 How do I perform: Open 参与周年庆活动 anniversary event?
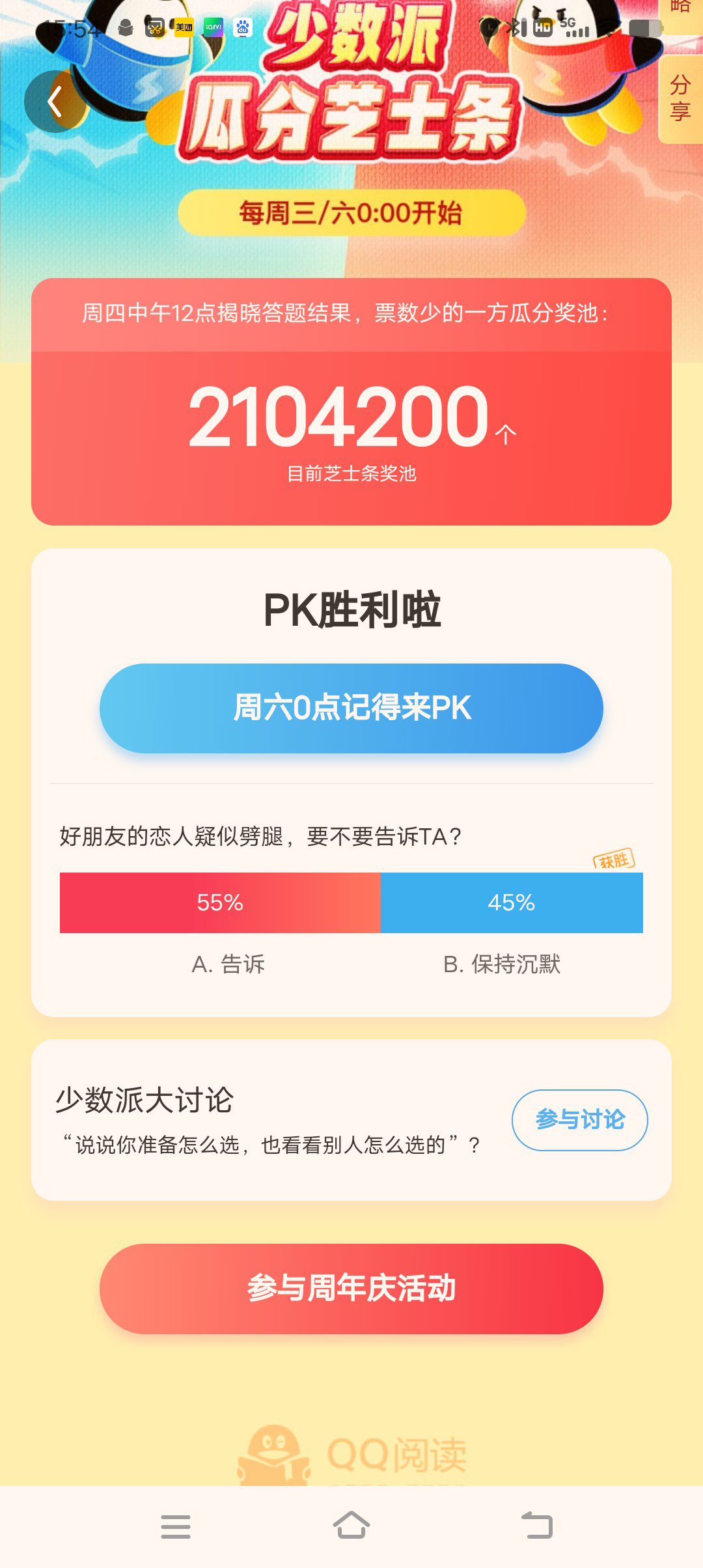point(351,1289)
